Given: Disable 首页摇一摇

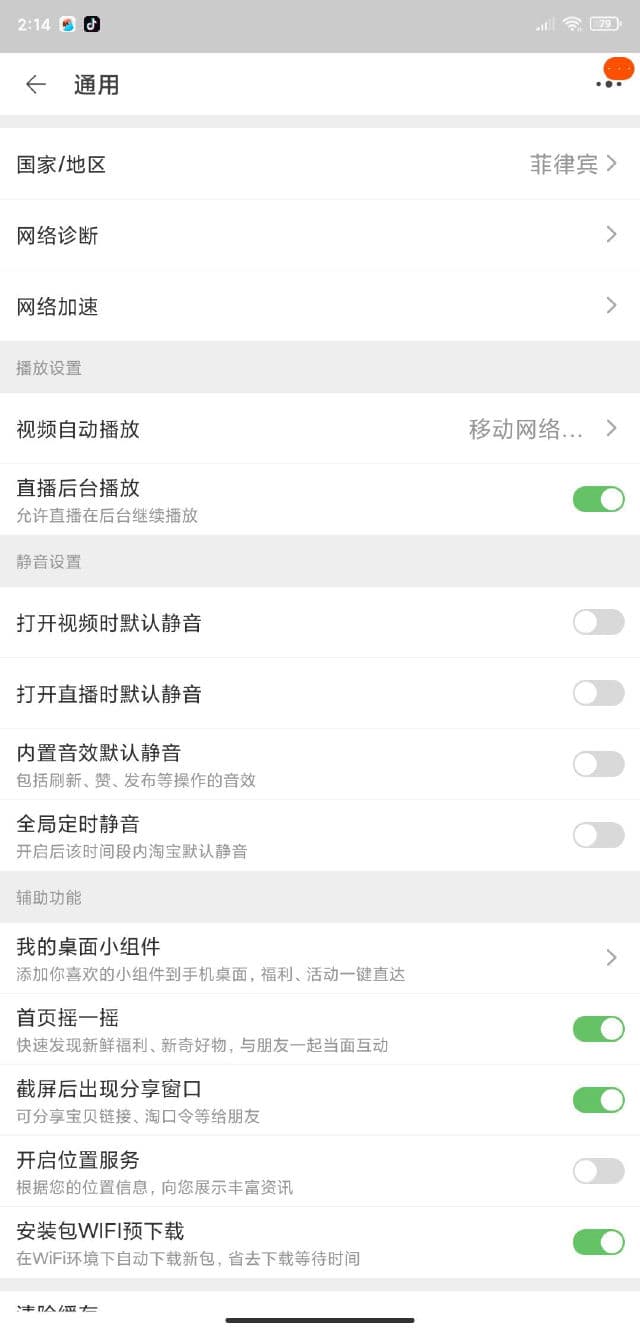Looking at the screenshot, I should point(598,1029).
